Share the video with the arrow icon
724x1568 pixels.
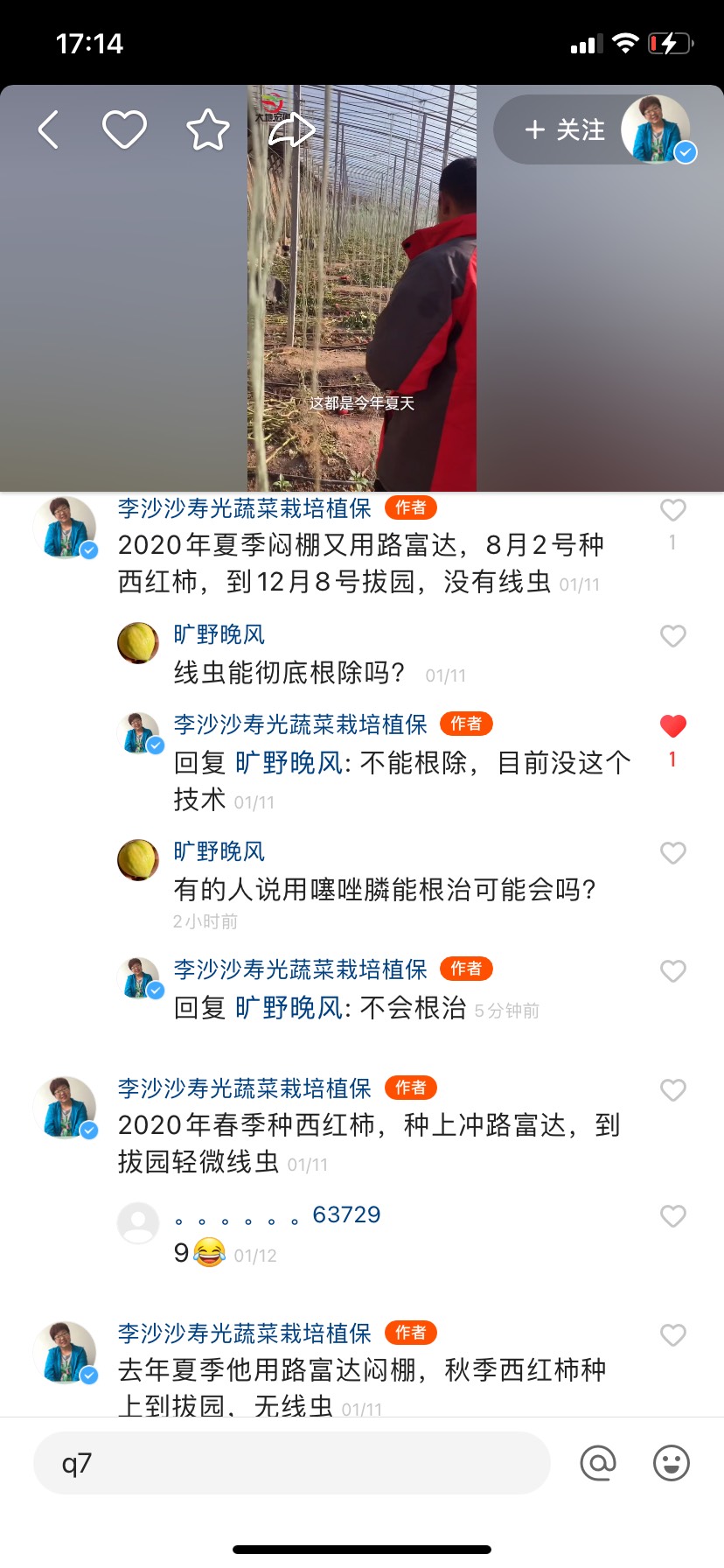[x=291, y=130]
